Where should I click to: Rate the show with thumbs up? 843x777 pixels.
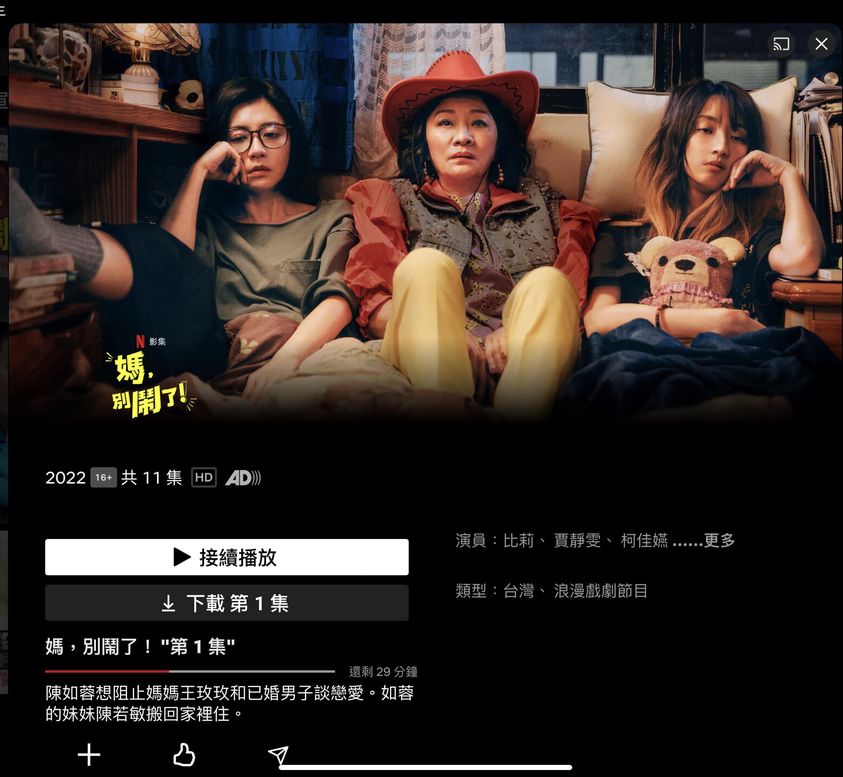[184, 755]
